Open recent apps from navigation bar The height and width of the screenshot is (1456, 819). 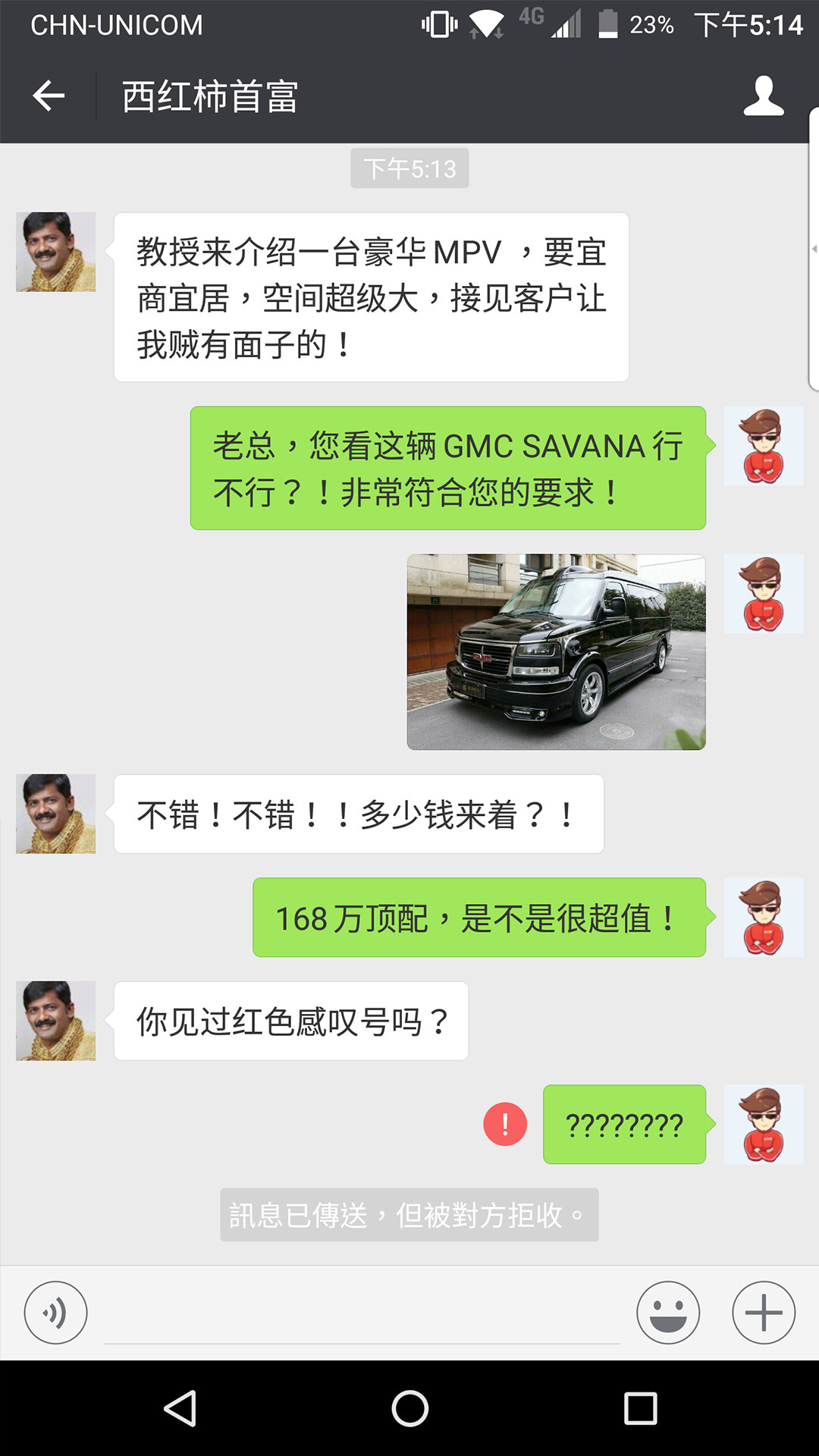[640, 1409]
